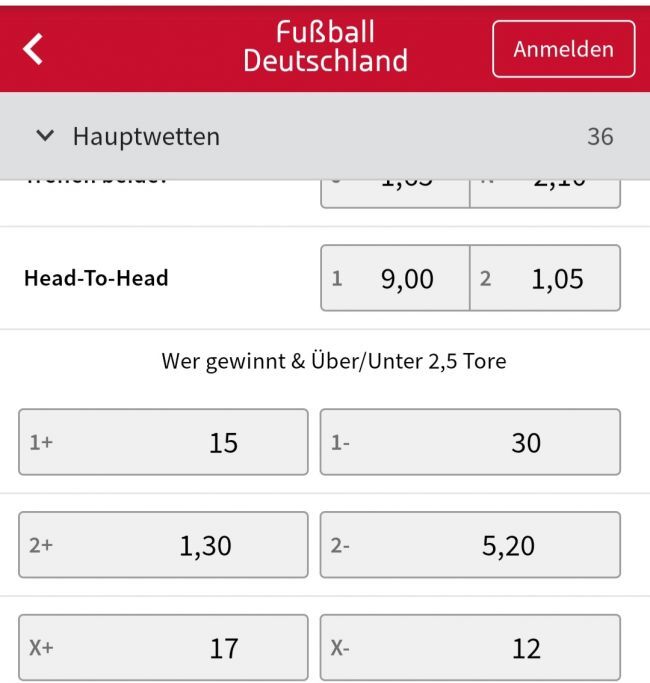Viewport: 650px width, 683px height.
Task: Add the X+ bet at odds 17
Action: tap(163, 647)
